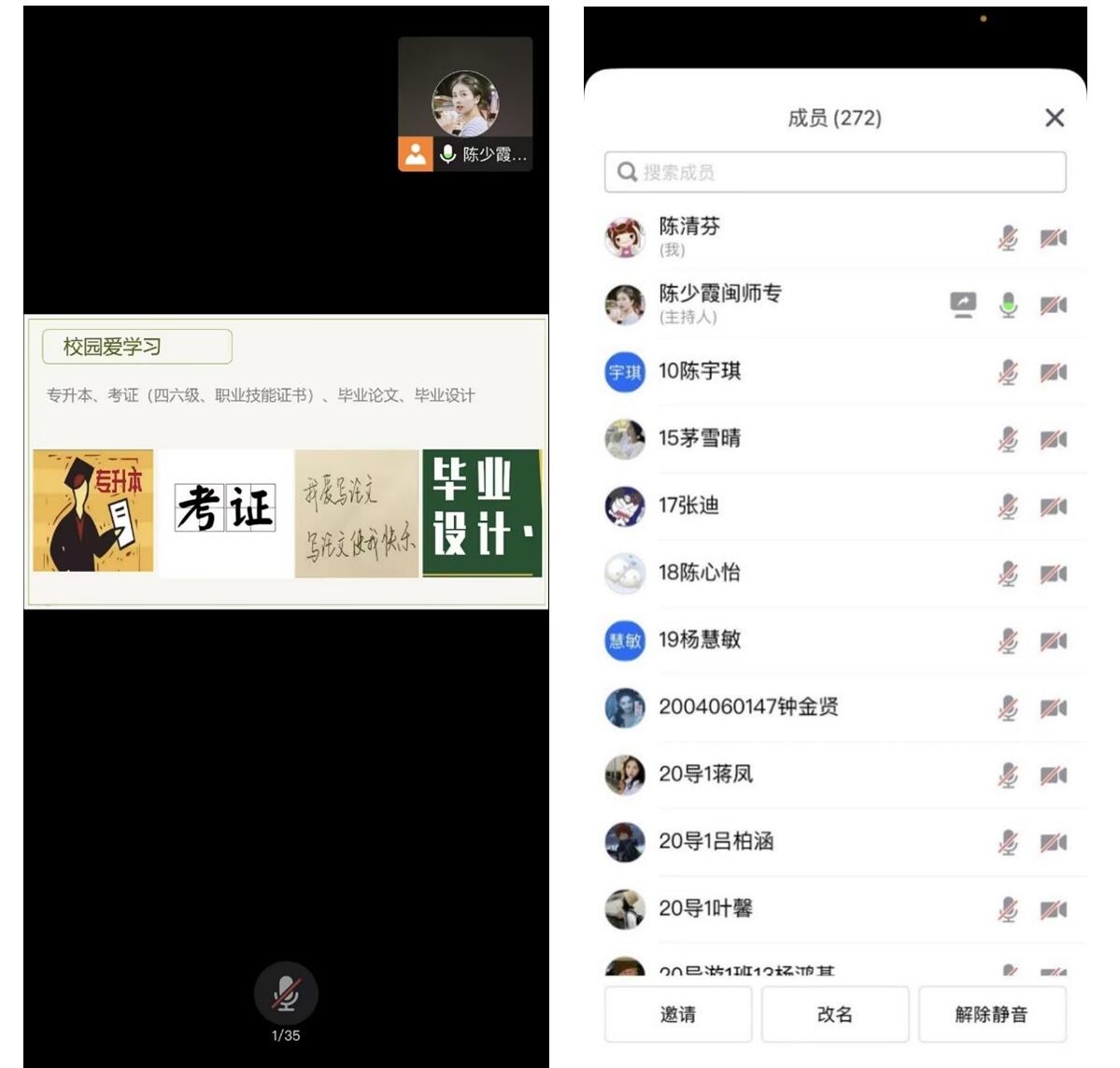The width and height of the screenshot is (1120, 1068).
Task: Tap 改名 to rename yourself
Action: [834, 1014]
